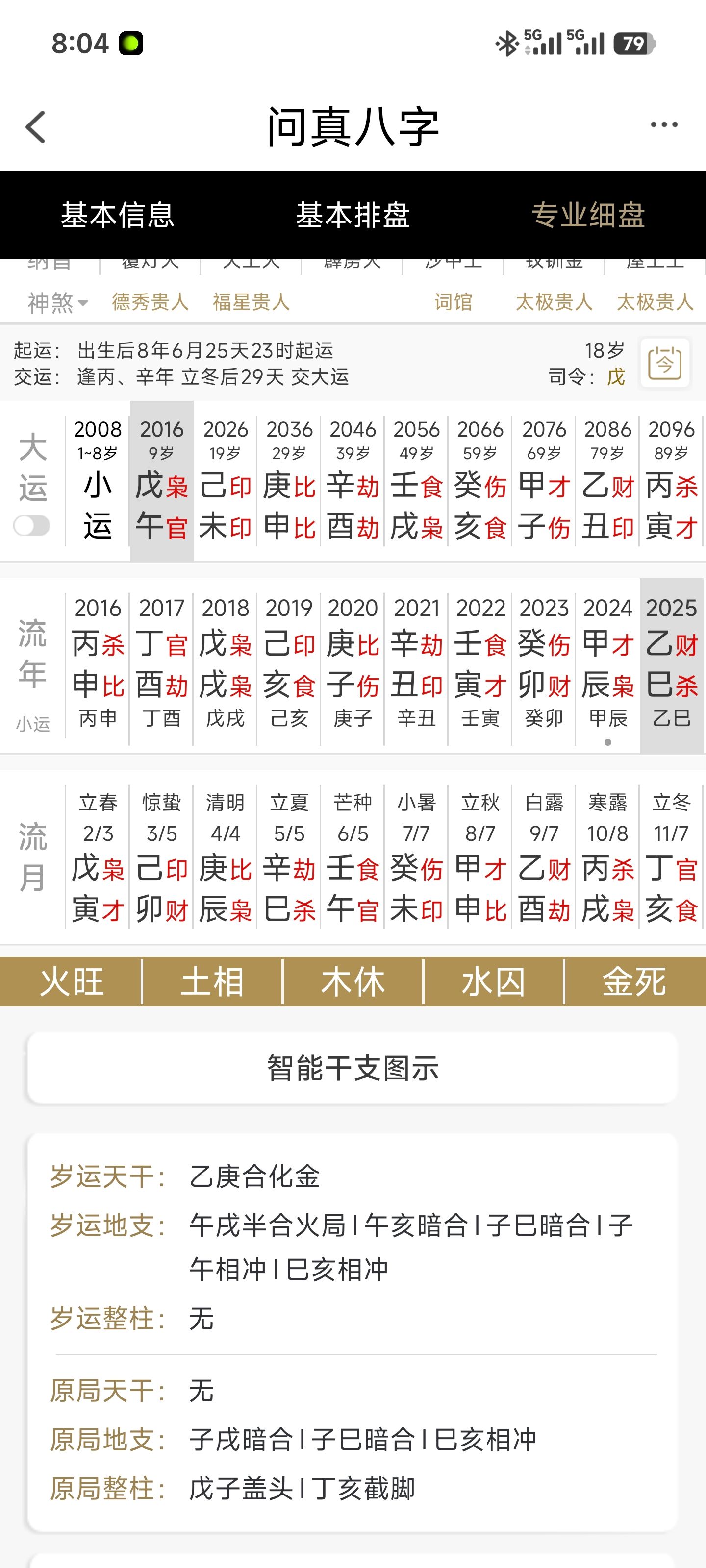Select the 立冬 11/7 流月 column
This screenshot has width=706, height=1568.
[671, 855]
